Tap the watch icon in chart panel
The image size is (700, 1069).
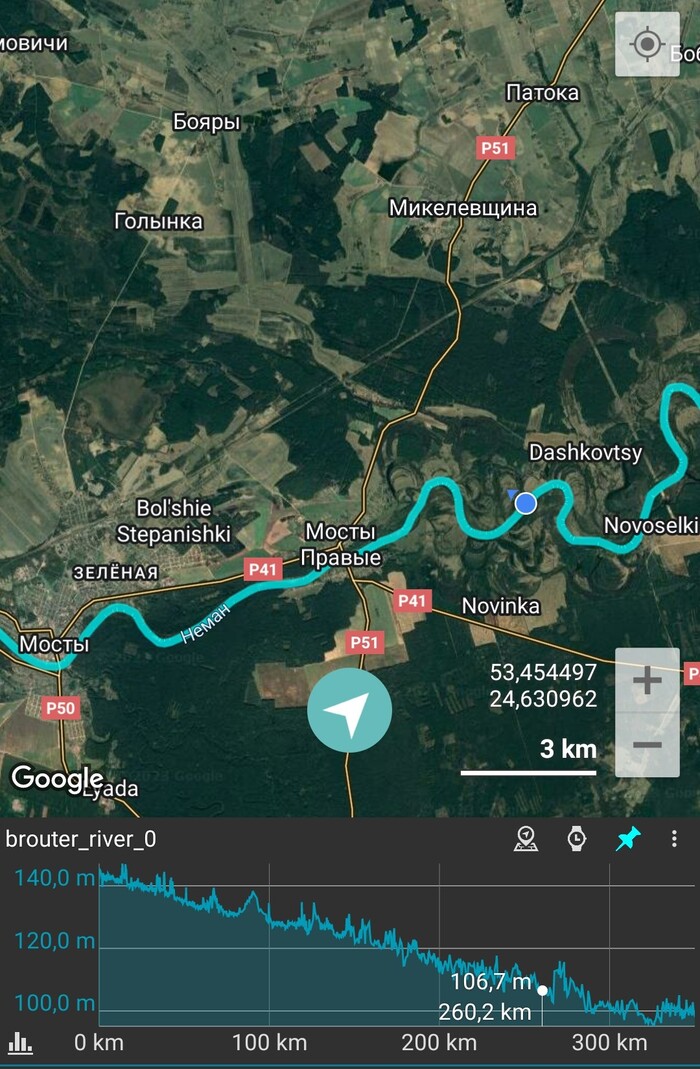pyautogui.click(x=577, y=839)
